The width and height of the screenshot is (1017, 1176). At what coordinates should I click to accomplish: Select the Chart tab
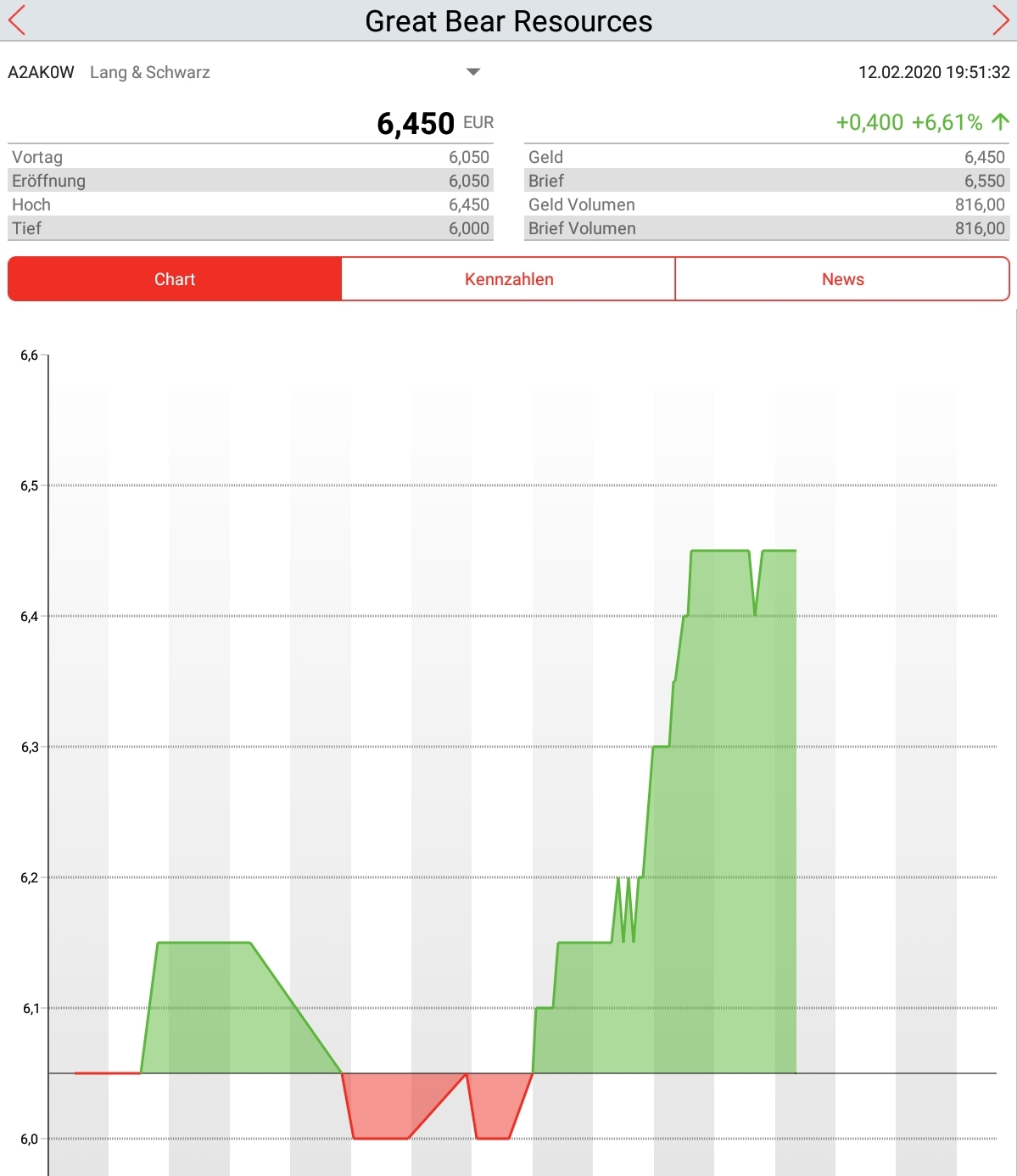175,279
